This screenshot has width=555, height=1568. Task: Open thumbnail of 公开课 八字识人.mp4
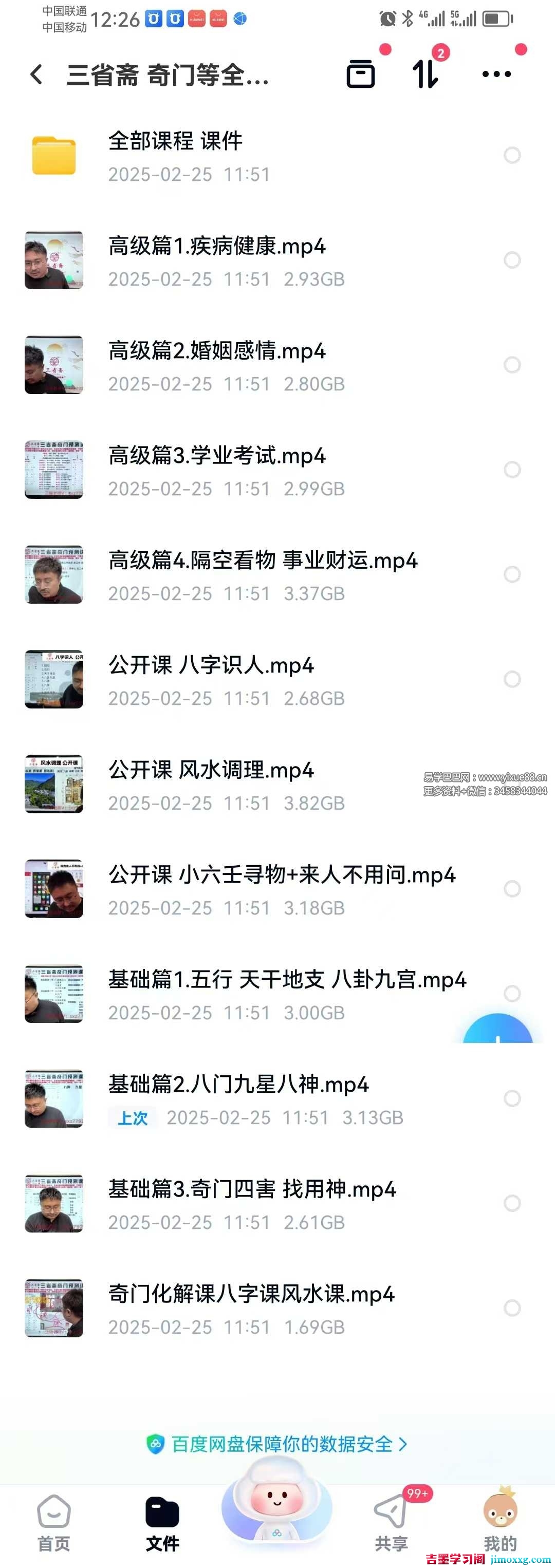coord(53,679)
